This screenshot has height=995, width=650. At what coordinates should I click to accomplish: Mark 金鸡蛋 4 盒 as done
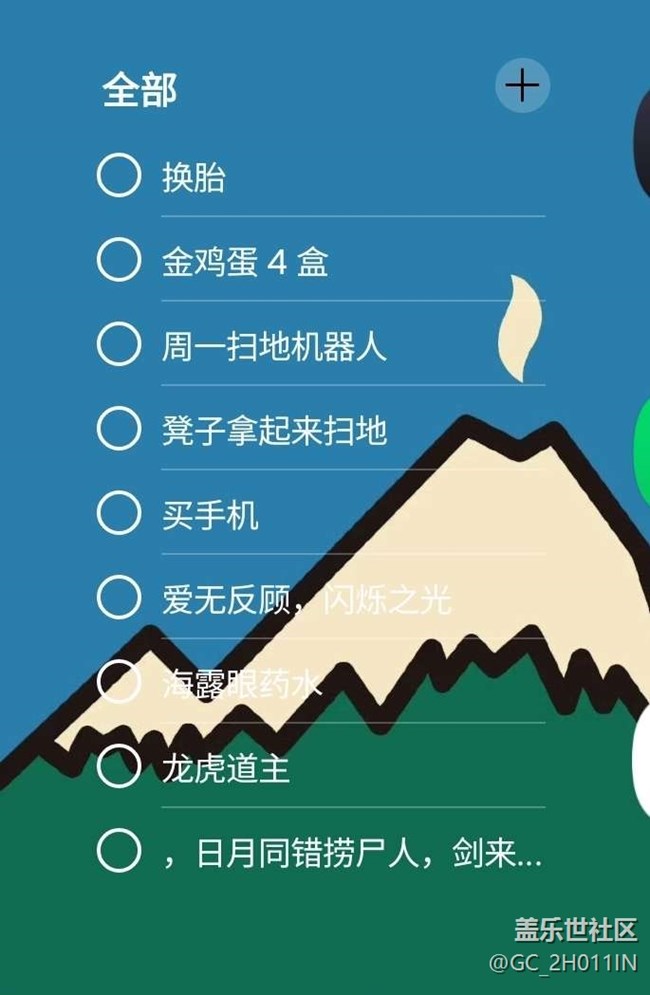[x=119, y=260]
